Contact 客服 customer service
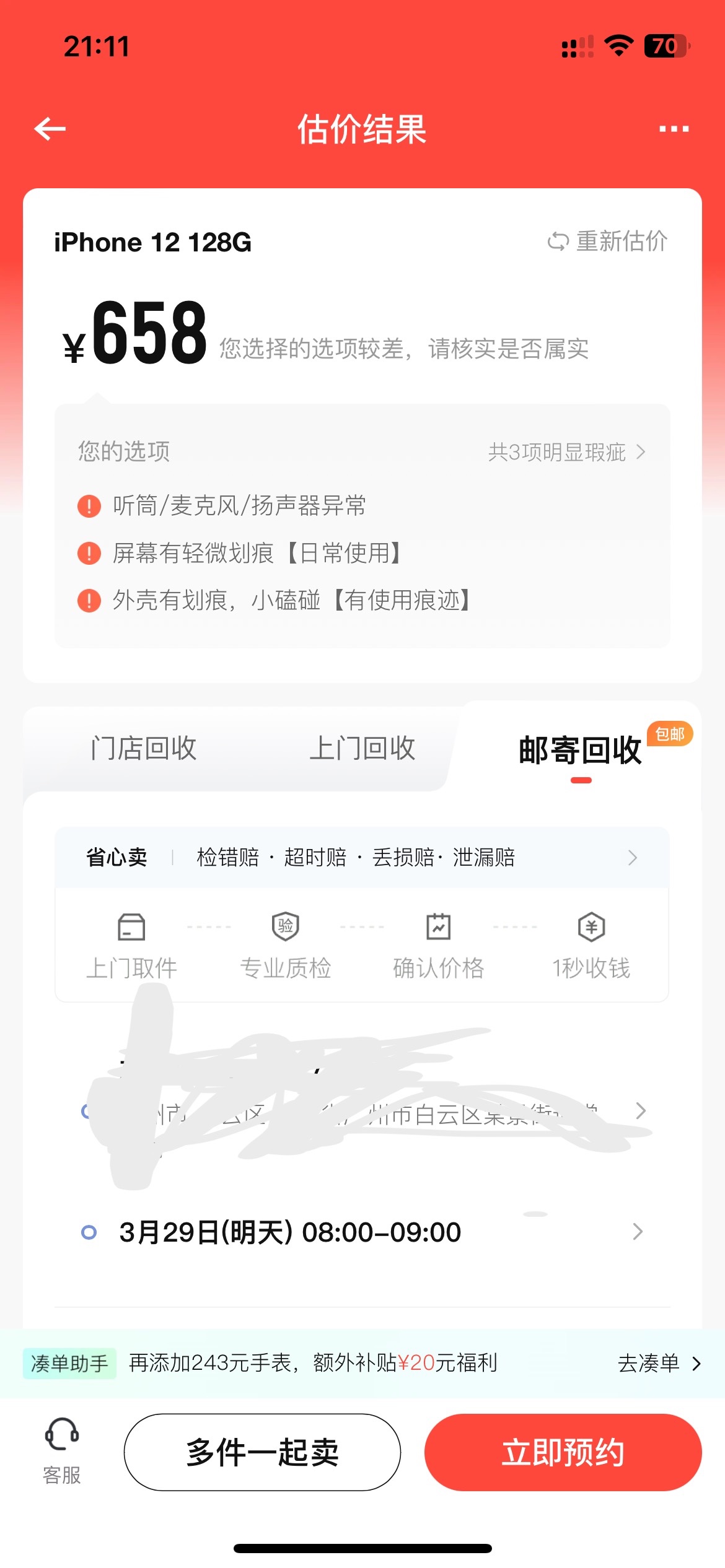 click(61, 1451)
